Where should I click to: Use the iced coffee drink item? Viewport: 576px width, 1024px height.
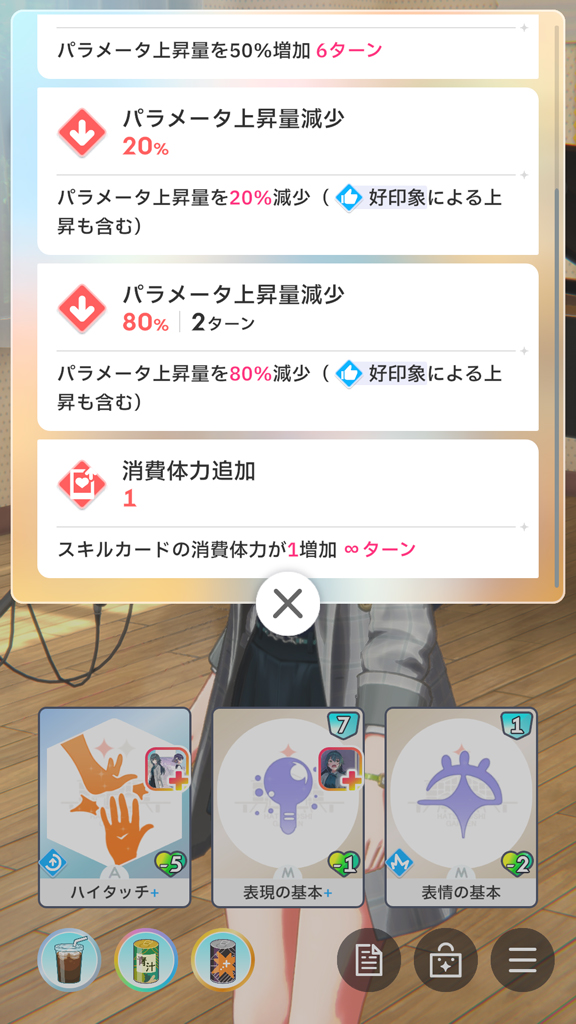69,960
